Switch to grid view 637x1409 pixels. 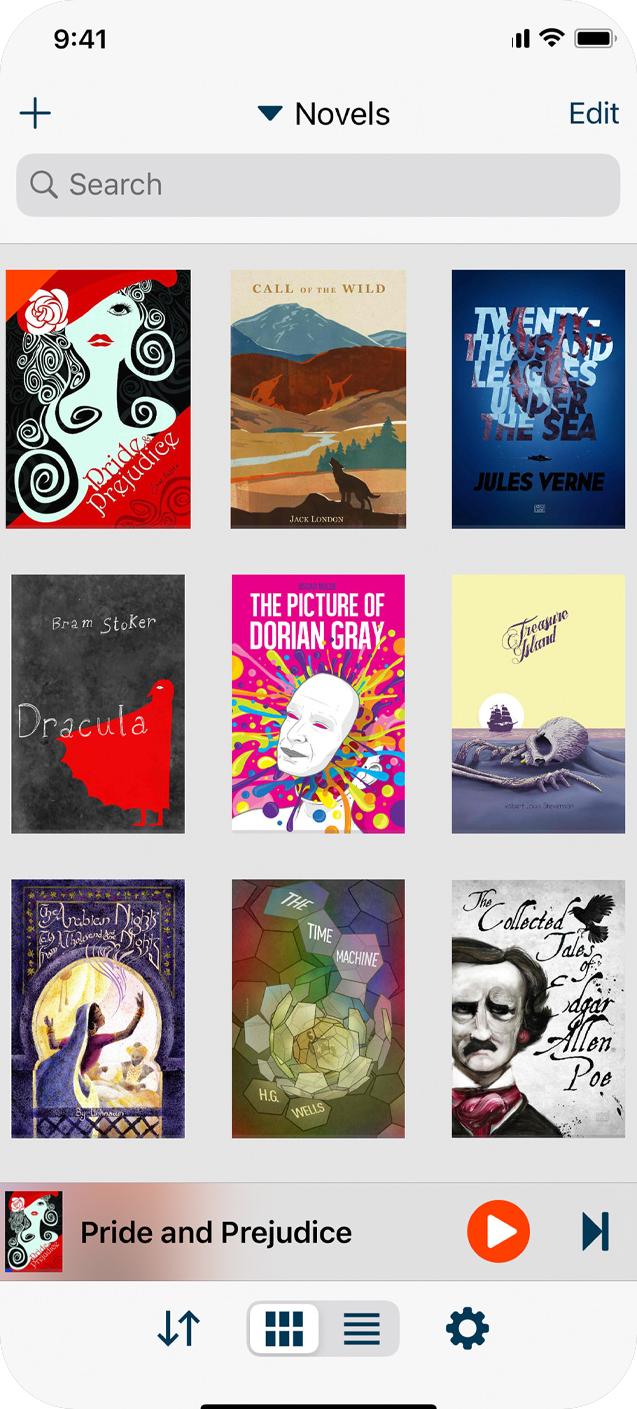pos(285,1329)
